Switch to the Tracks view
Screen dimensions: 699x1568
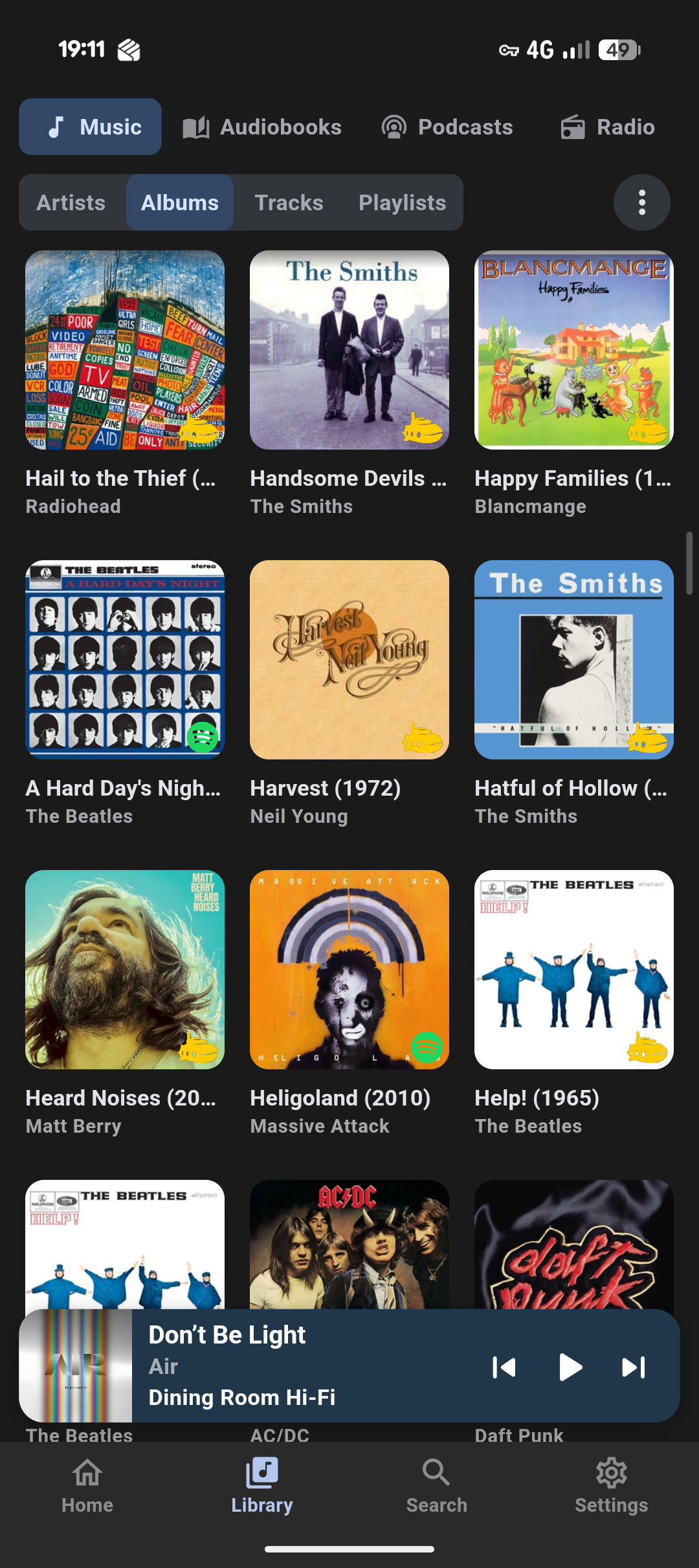pyautogui.click(x=289, y=202)
